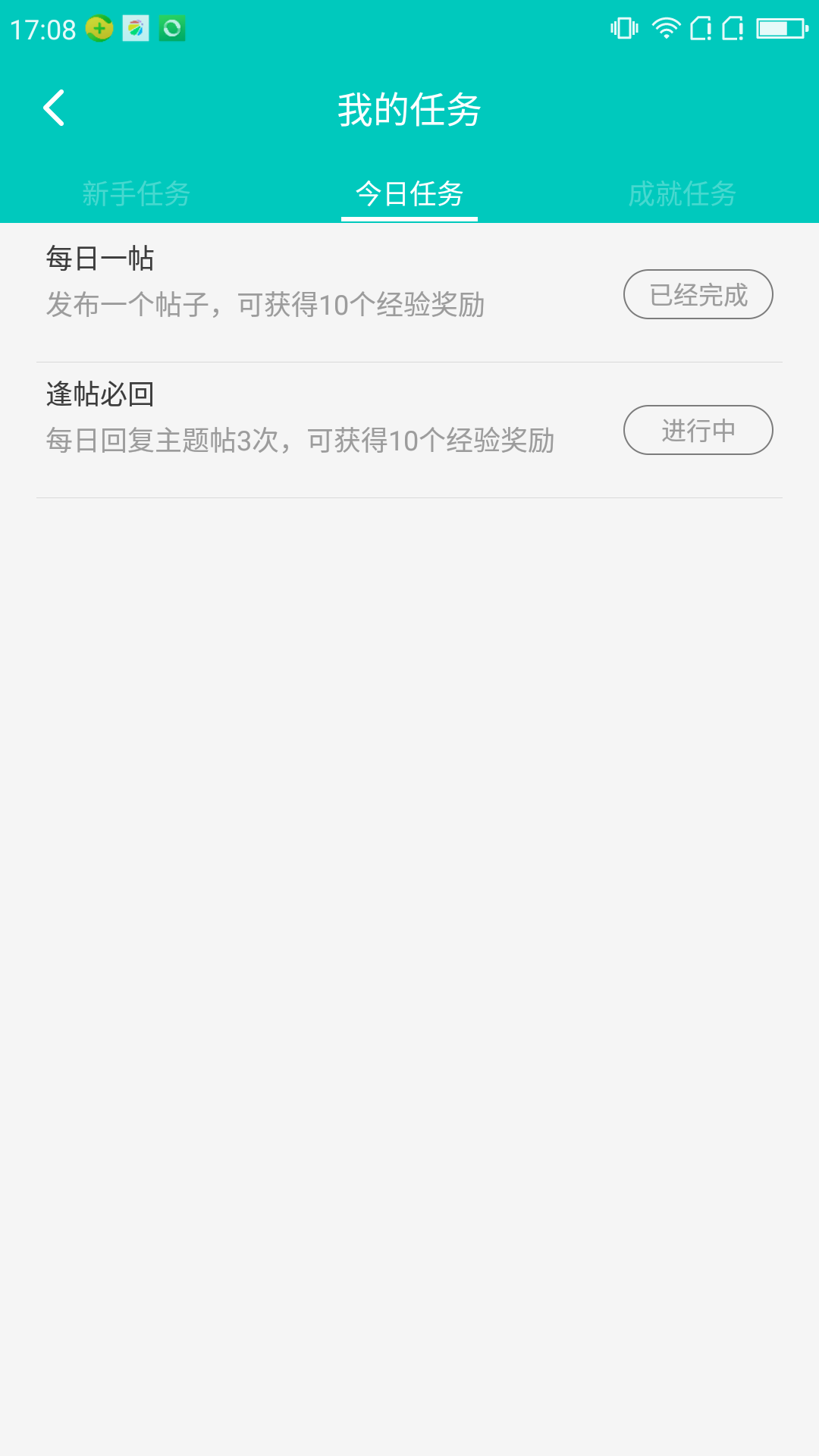This screenshot has width=819, height=1456.
Task: Select the 今日任务 tab
Action: 409,194
